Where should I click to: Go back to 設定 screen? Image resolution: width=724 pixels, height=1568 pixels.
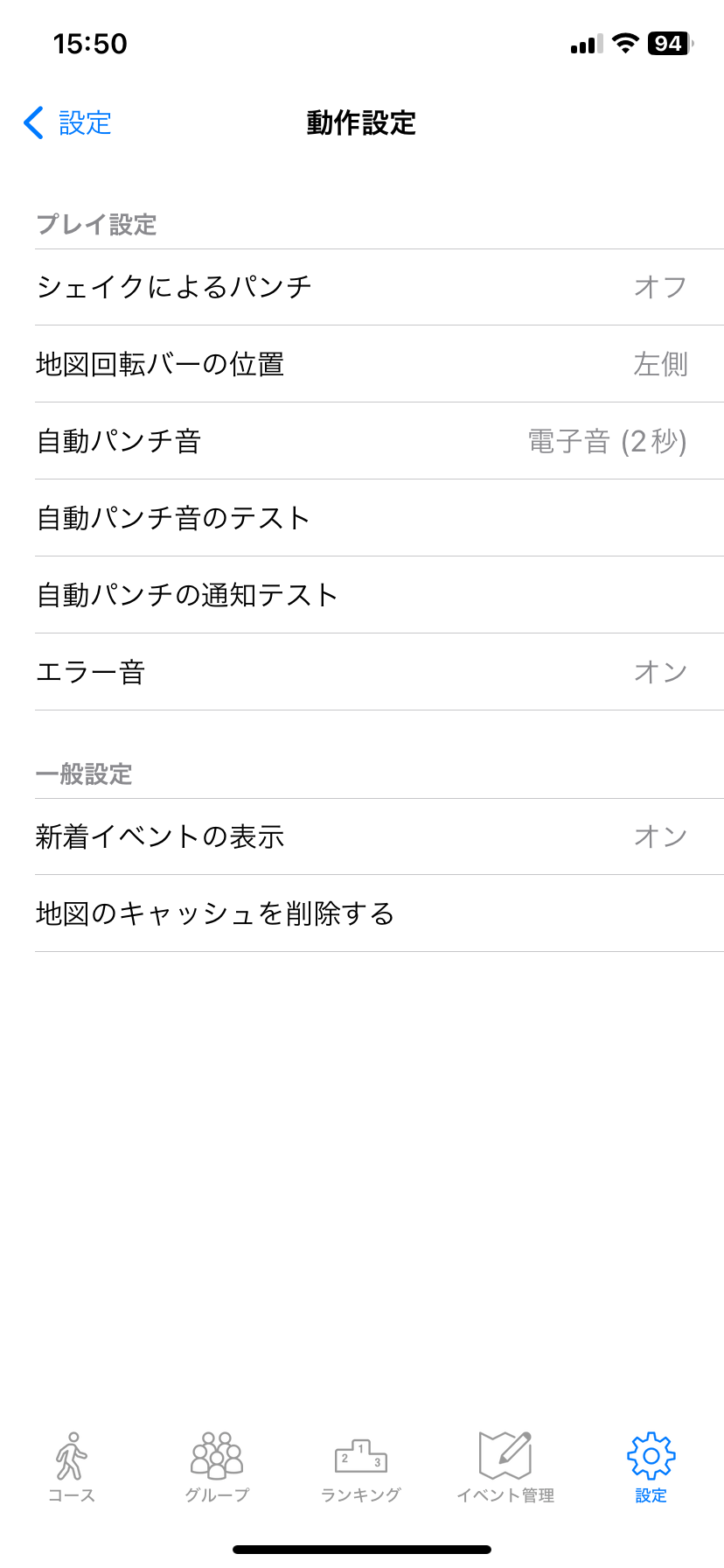tap(68, 122)
